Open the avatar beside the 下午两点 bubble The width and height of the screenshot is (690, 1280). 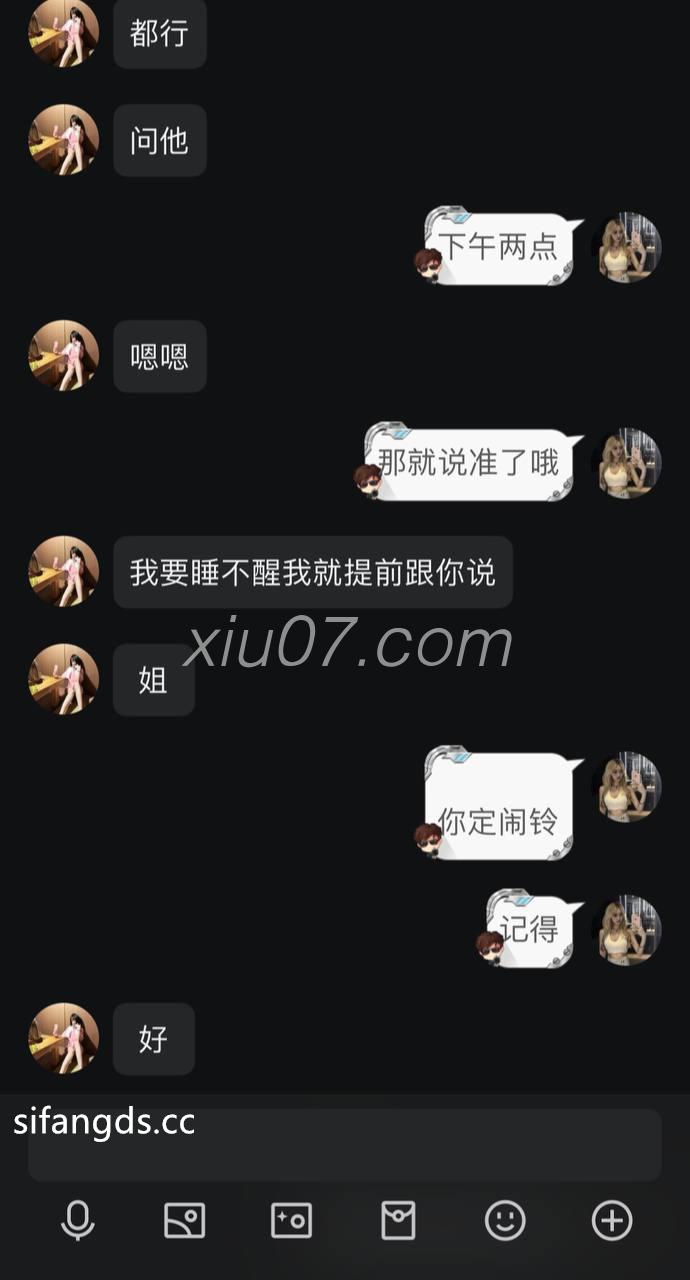point(626,247)
